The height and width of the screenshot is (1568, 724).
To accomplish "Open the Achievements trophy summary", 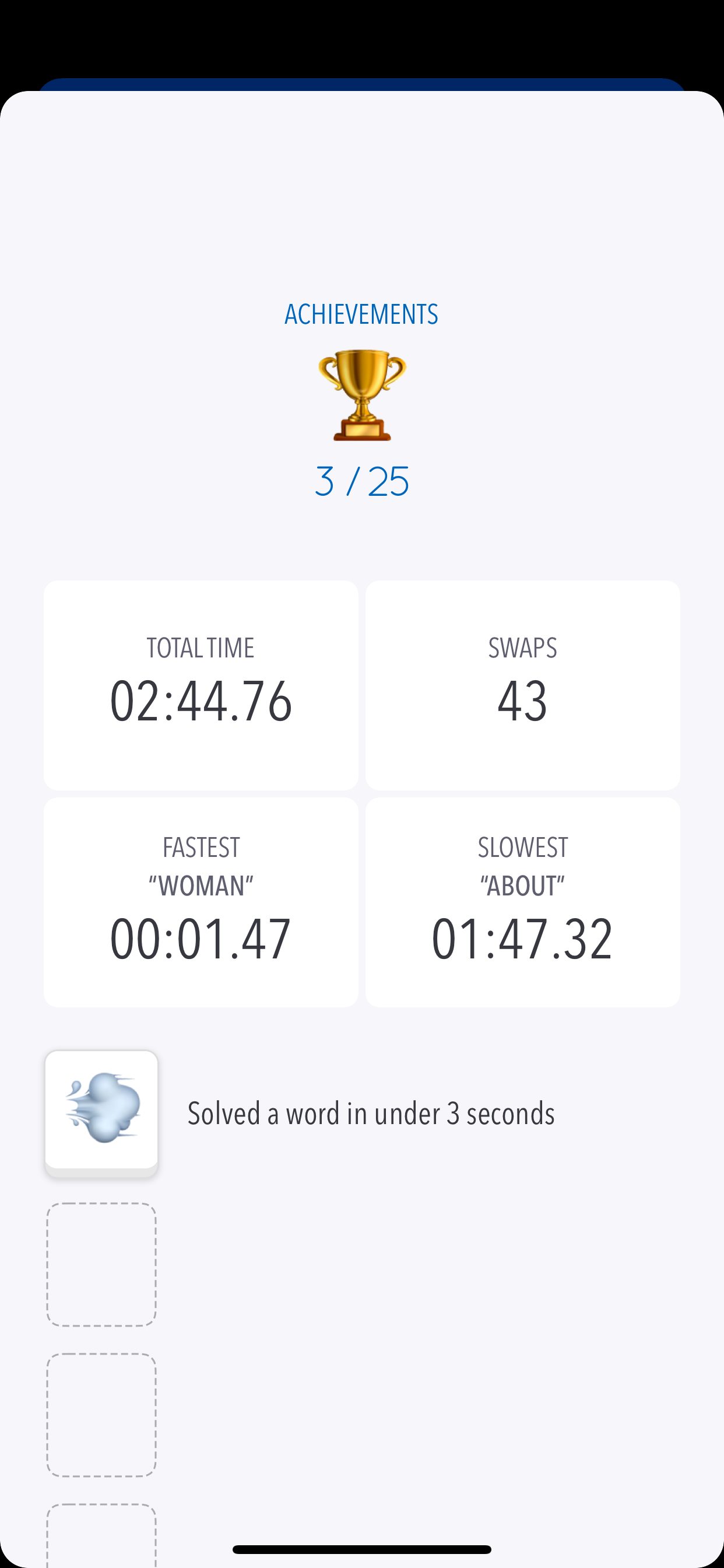I will (362, 395).
